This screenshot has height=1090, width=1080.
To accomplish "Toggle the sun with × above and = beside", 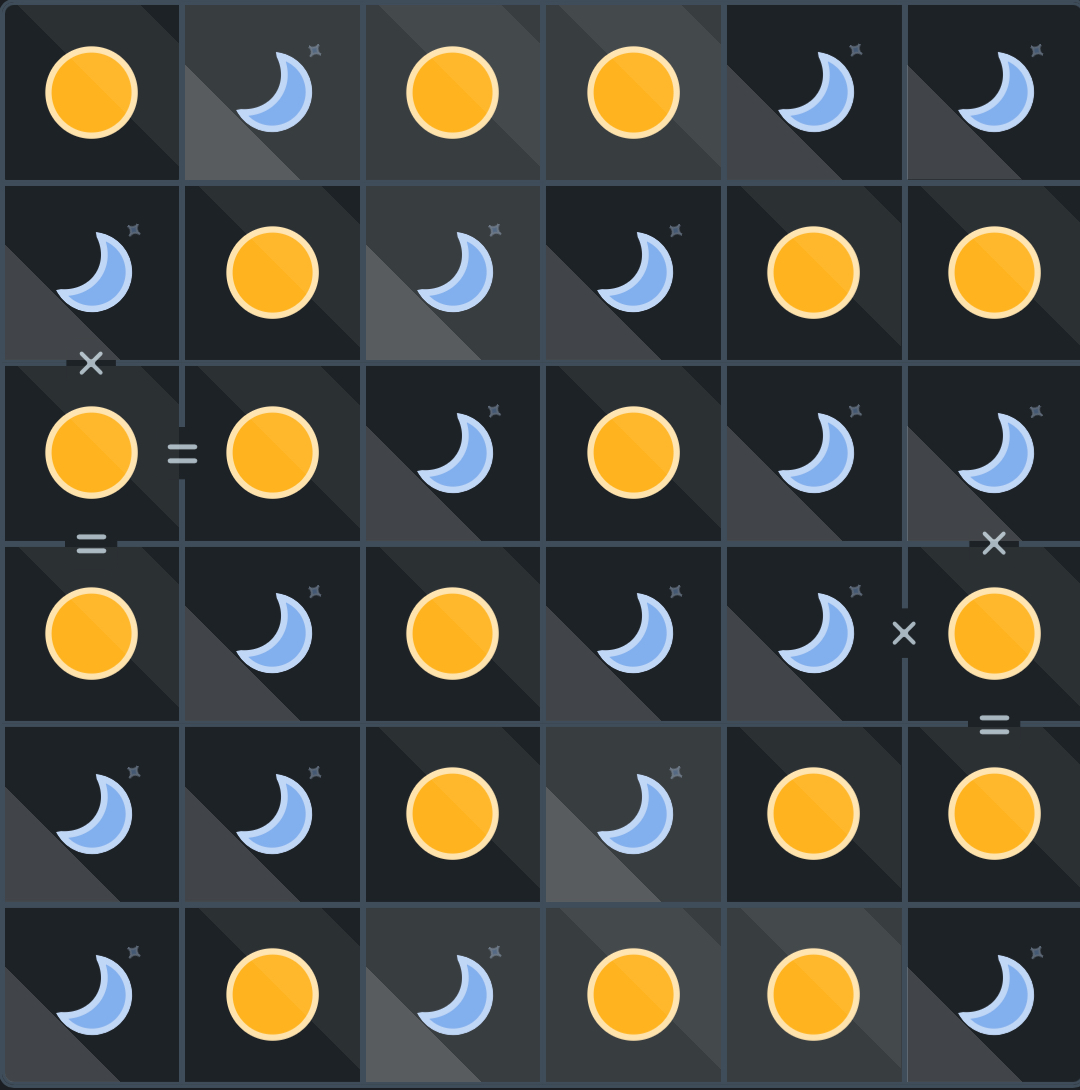I will [91, 452].
